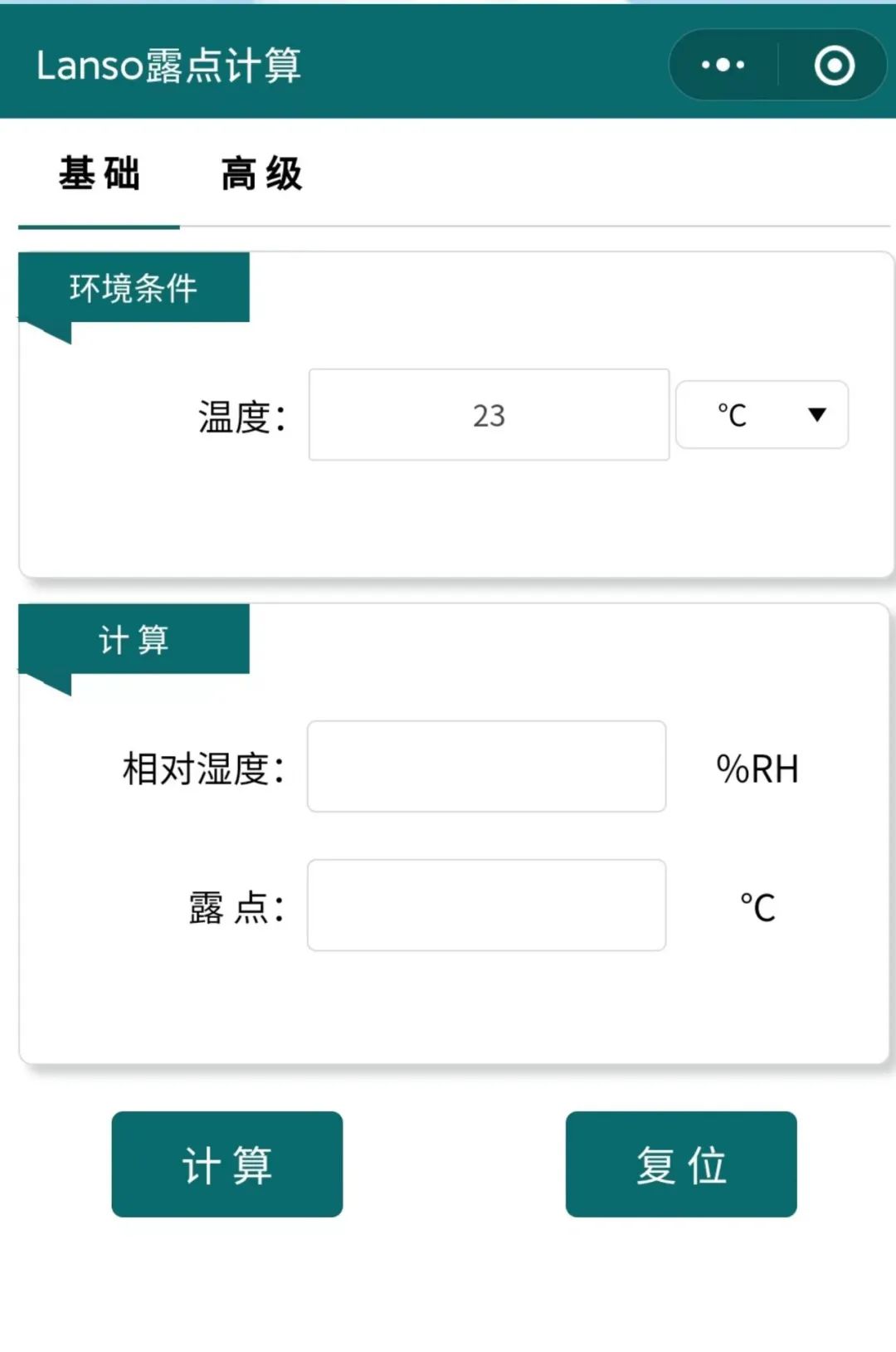
Task: Switch to the 高级 tab
Action: [x=261, y=174]
